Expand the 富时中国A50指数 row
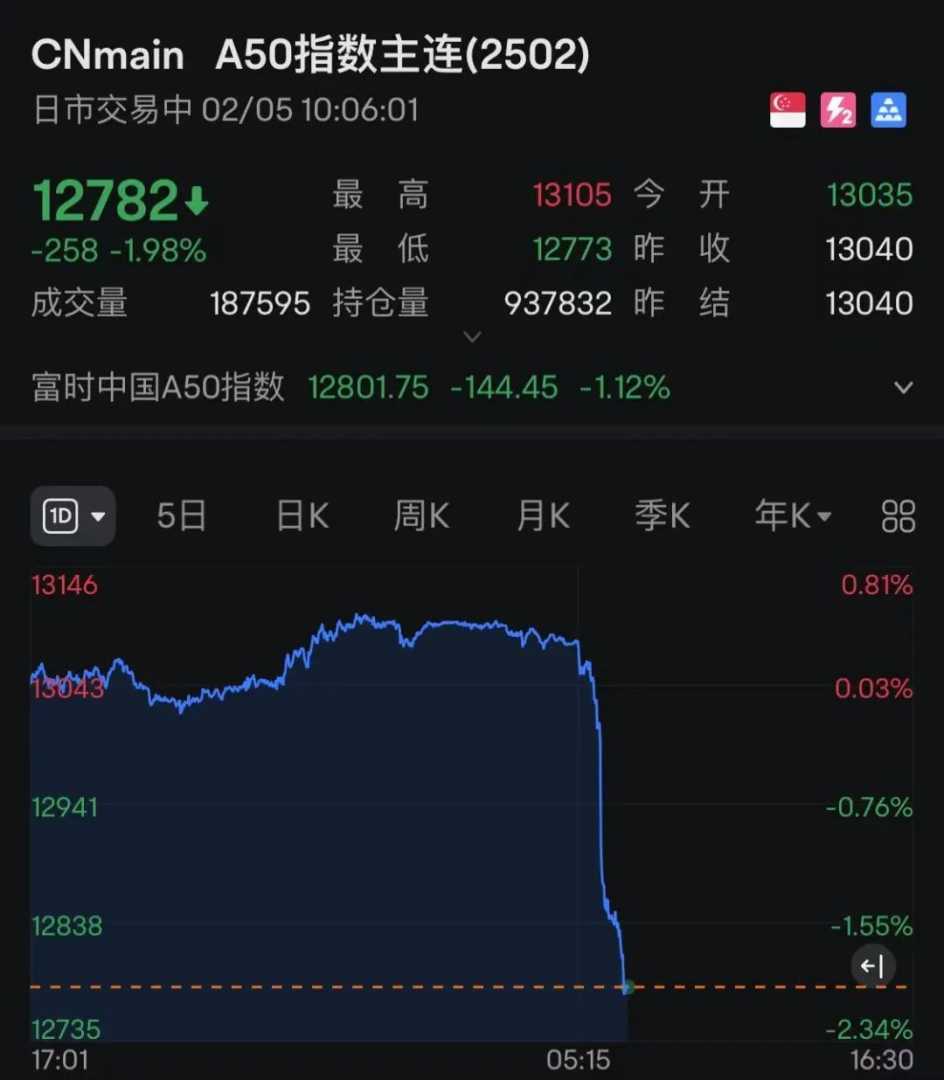 coord(902,388)
